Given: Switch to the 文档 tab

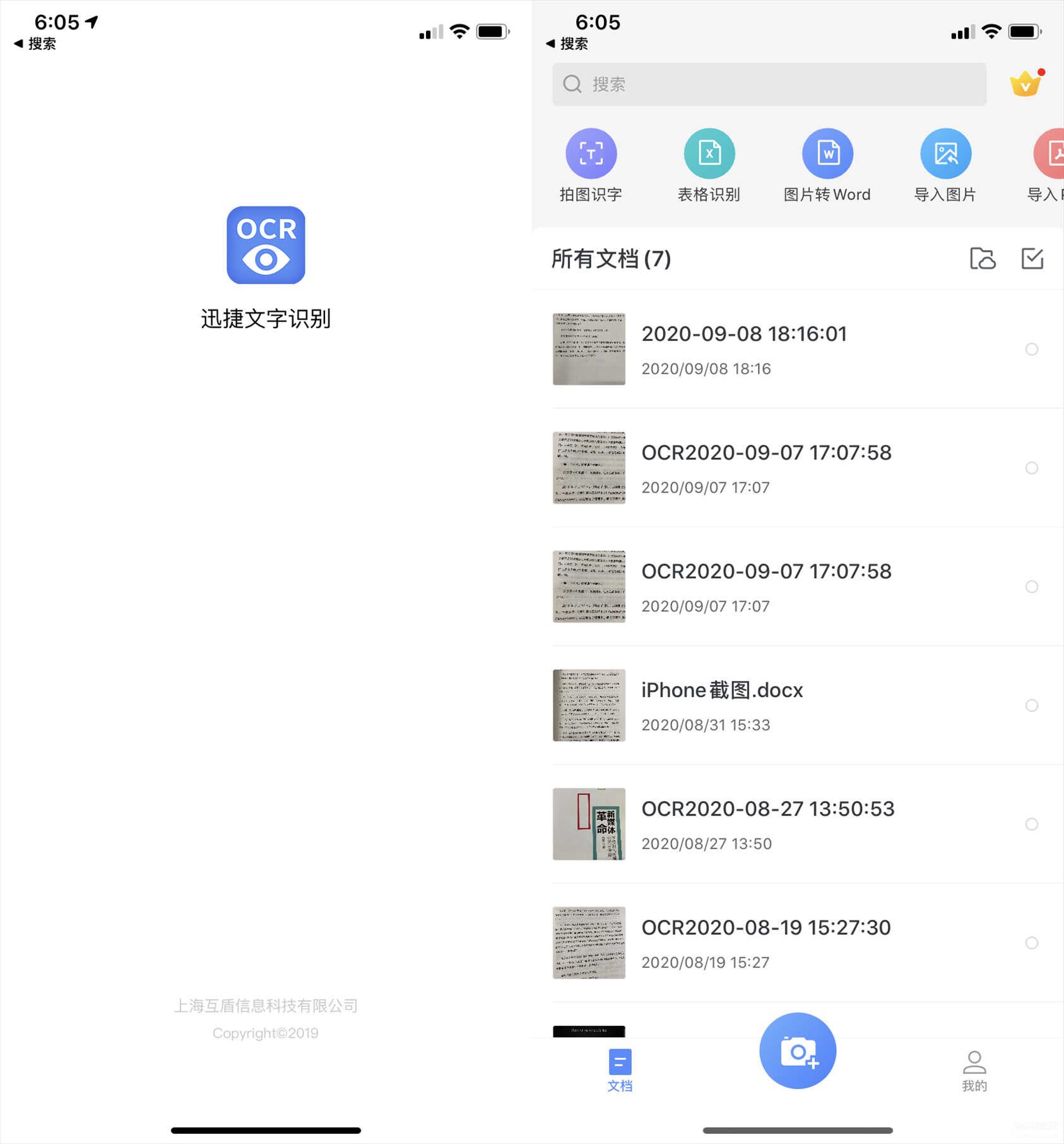Looking at the screenshot, I should [x=620, y=1071].
